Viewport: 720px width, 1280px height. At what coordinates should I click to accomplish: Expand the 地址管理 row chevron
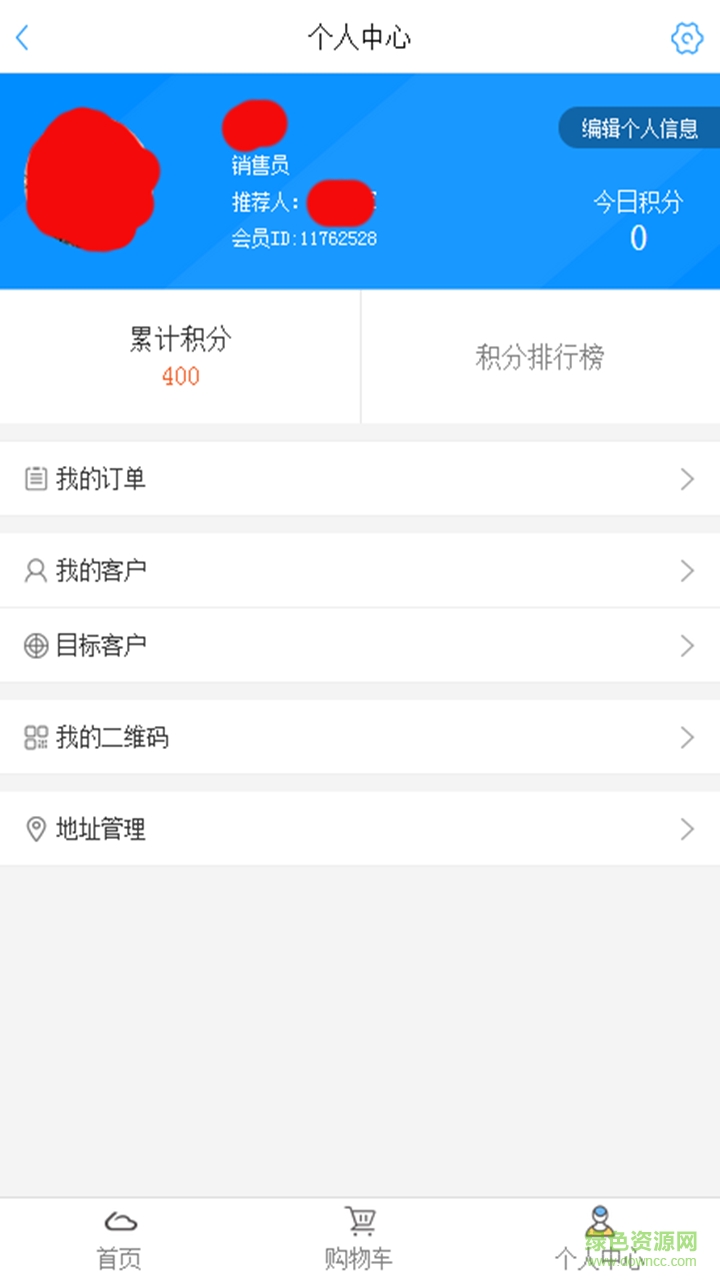click(x=687, y=829)
